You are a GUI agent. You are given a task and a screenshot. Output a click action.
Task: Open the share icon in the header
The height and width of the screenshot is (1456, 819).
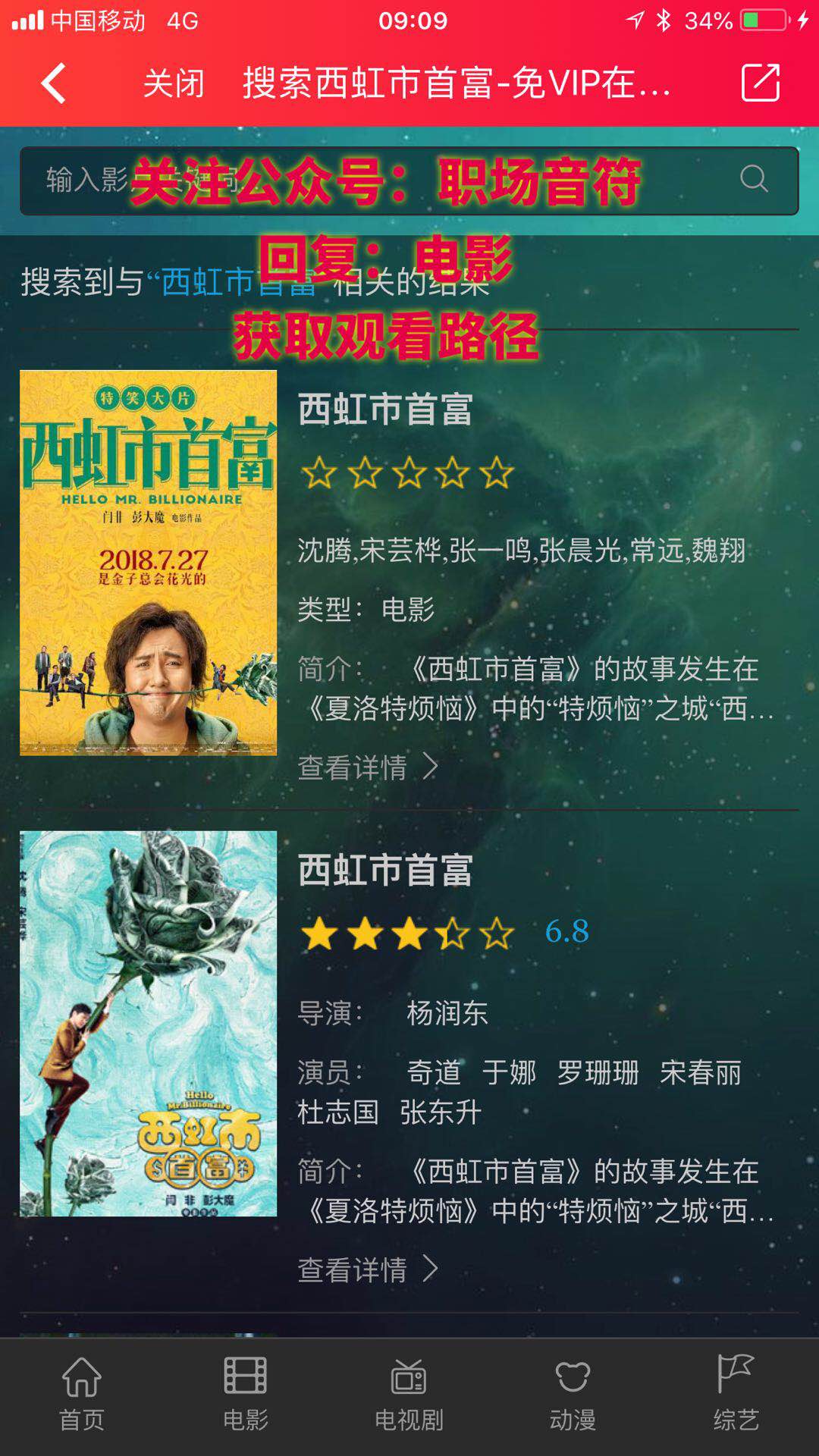(x=761, y=83)
